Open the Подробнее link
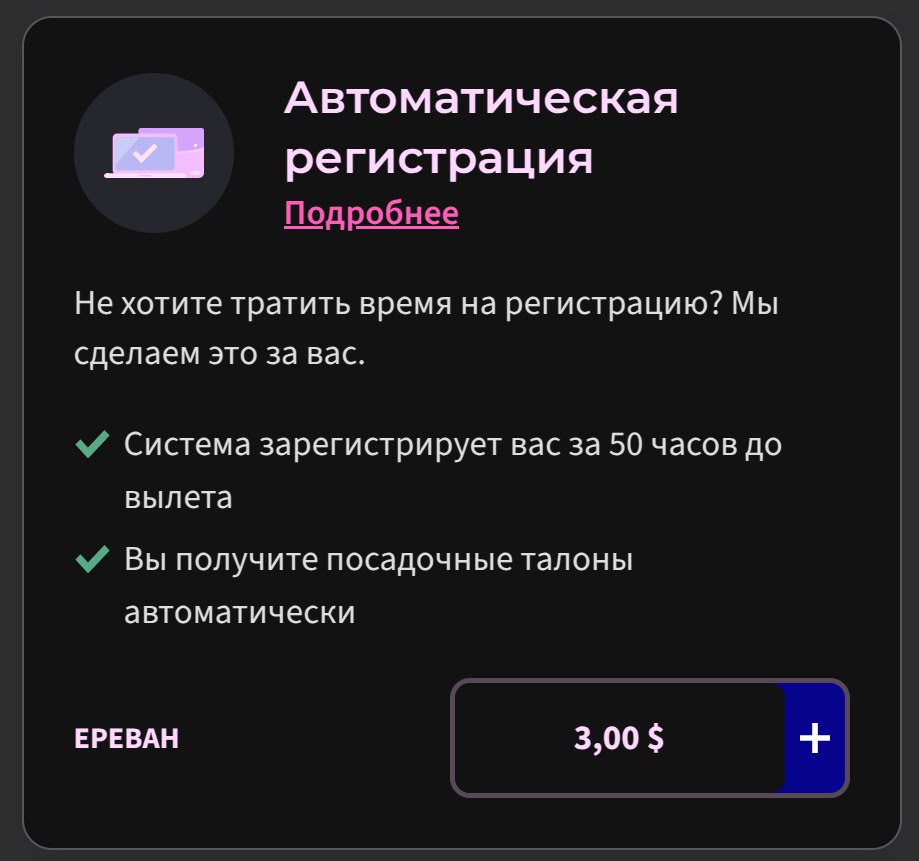This screenshot has width=919, height=861. coord(371,214)
